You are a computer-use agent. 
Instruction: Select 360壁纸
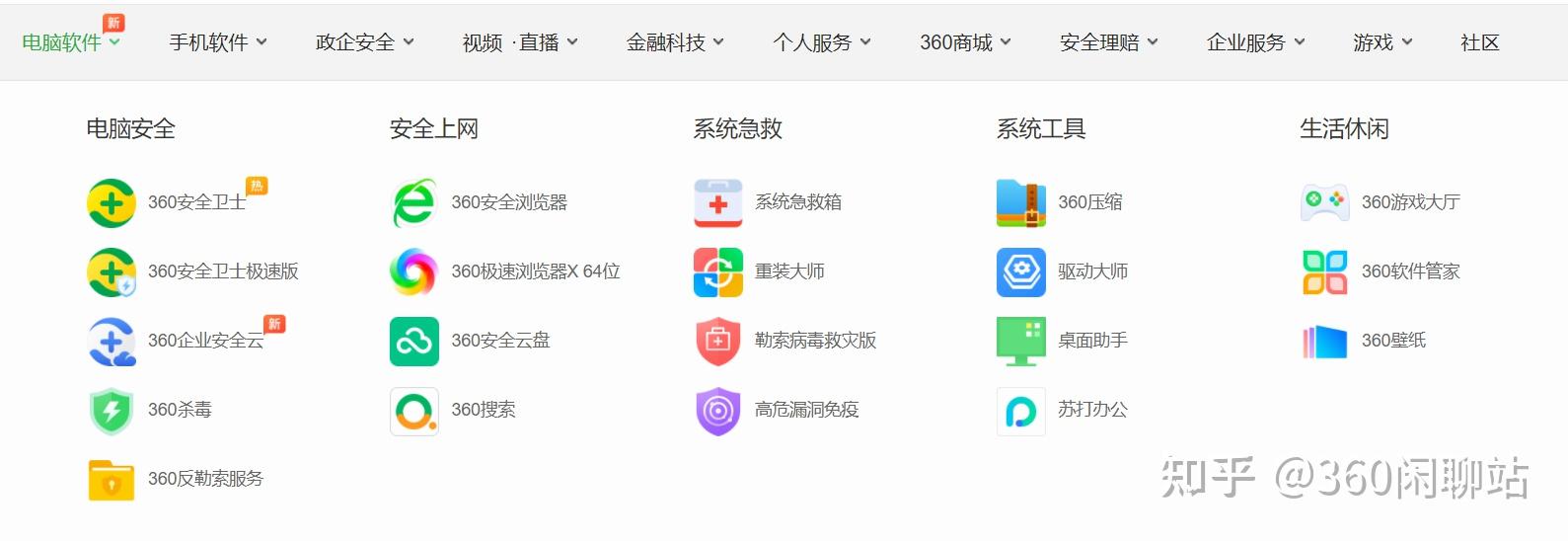(x=1393, y=341)
